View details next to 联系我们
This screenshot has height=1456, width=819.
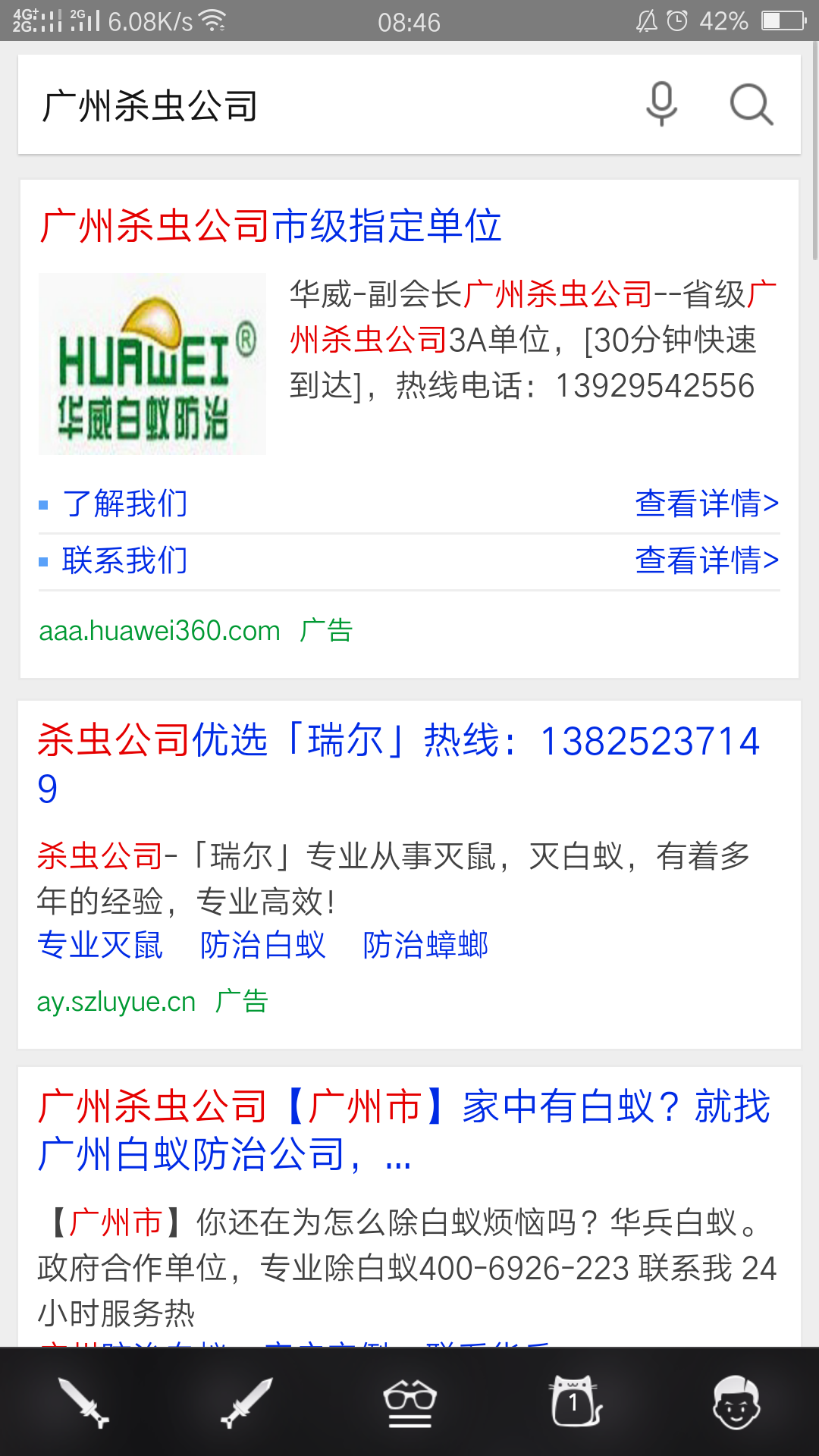pyautogui.click(x=707, y=560)
